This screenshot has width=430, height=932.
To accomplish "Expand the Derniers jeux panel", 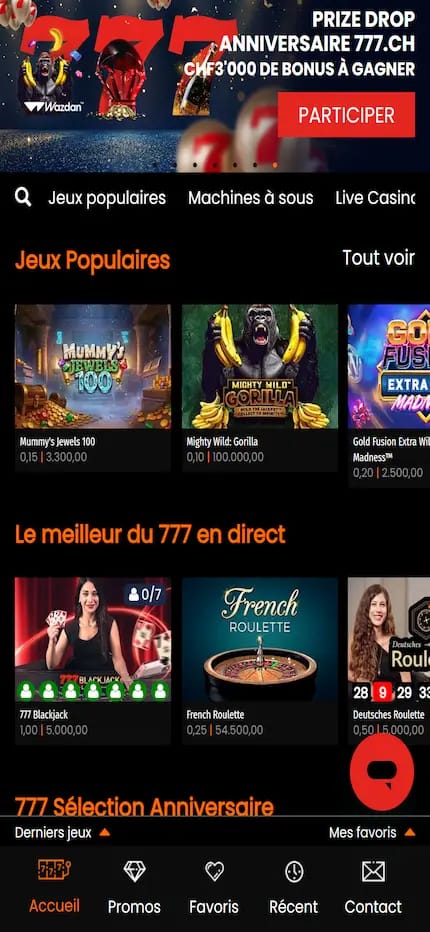I will [x=62, y=833].
